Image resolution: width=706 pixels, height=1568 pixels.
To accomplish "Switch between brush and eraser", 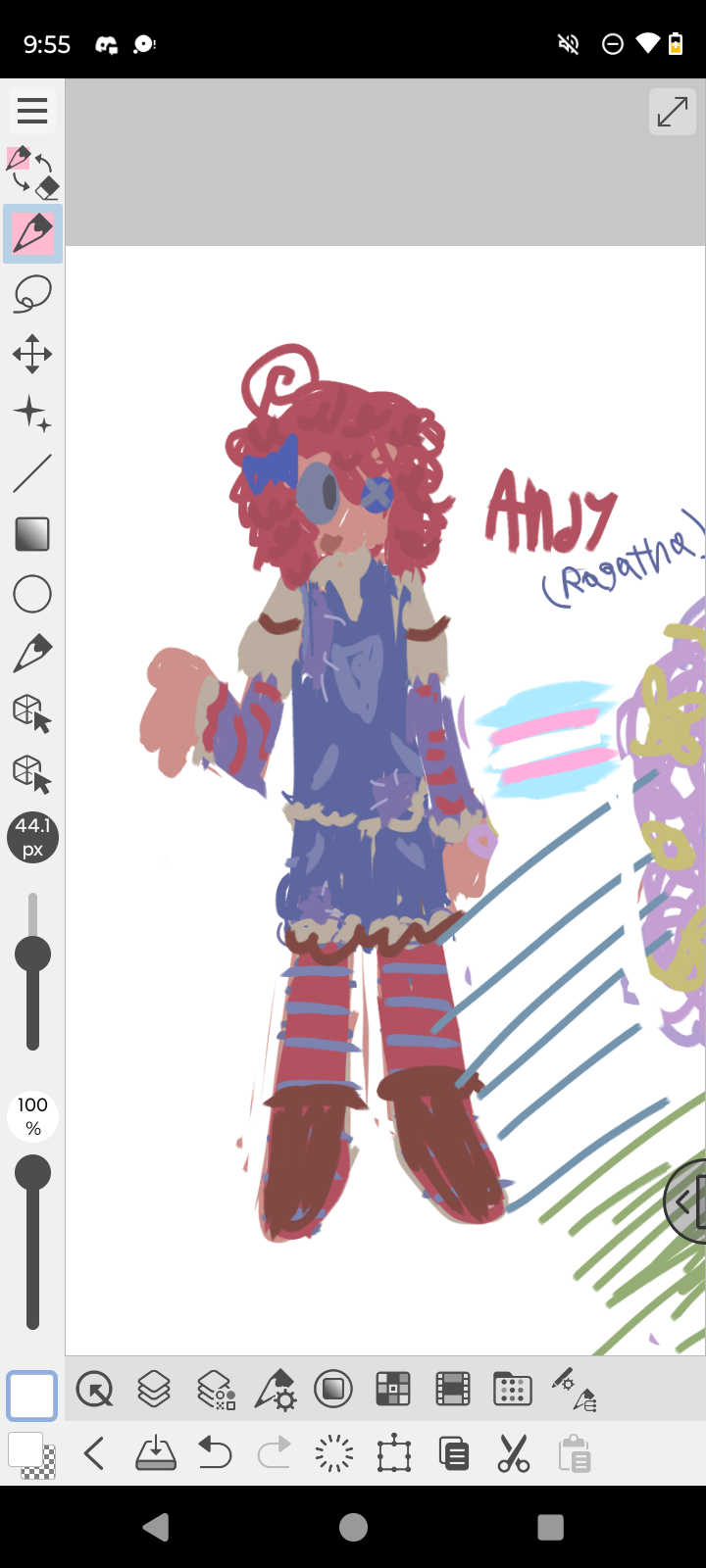I will [x=32, y=172].
